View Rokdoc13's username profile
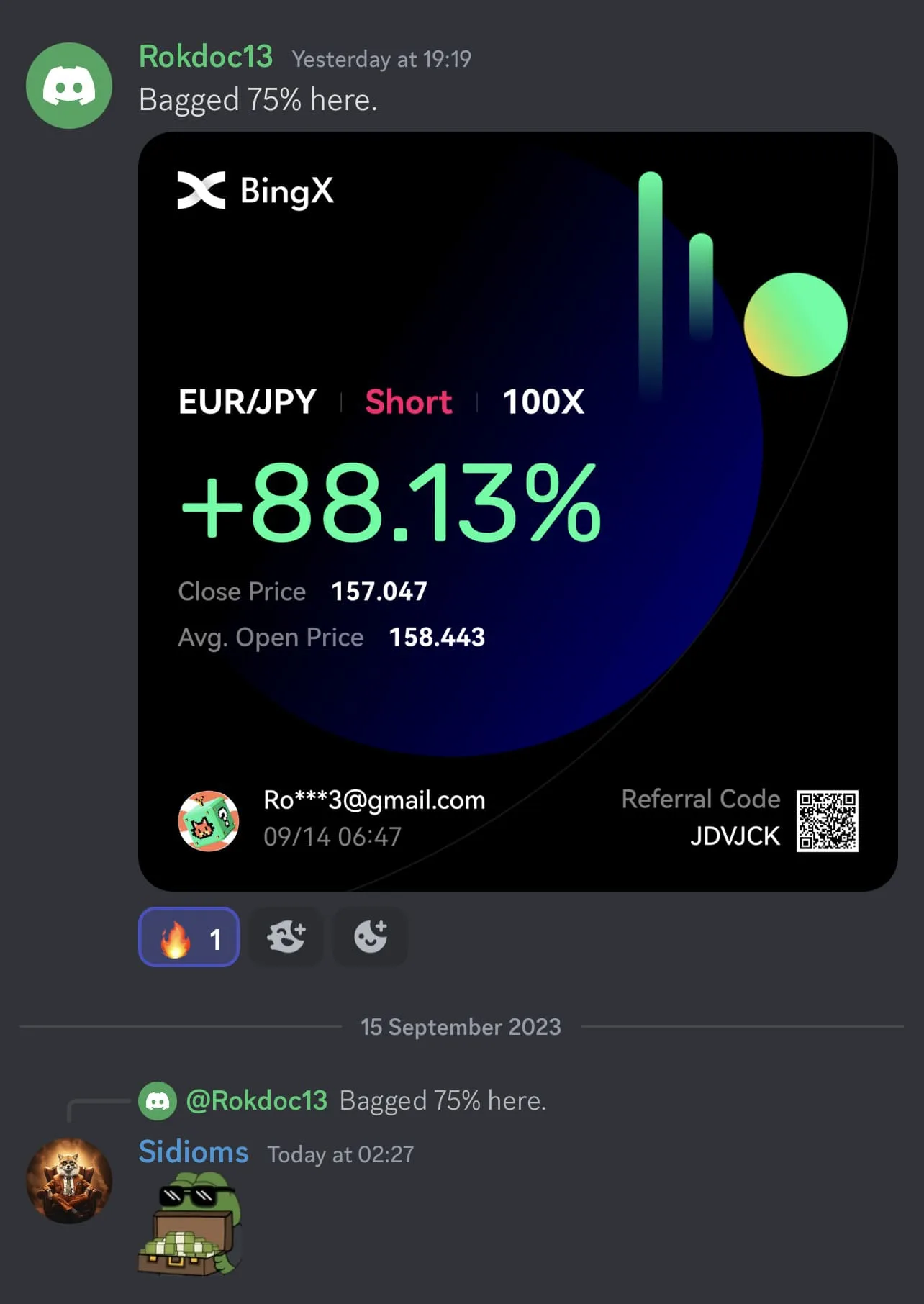This screenshot has width=924, height=1304. [206, 57]
